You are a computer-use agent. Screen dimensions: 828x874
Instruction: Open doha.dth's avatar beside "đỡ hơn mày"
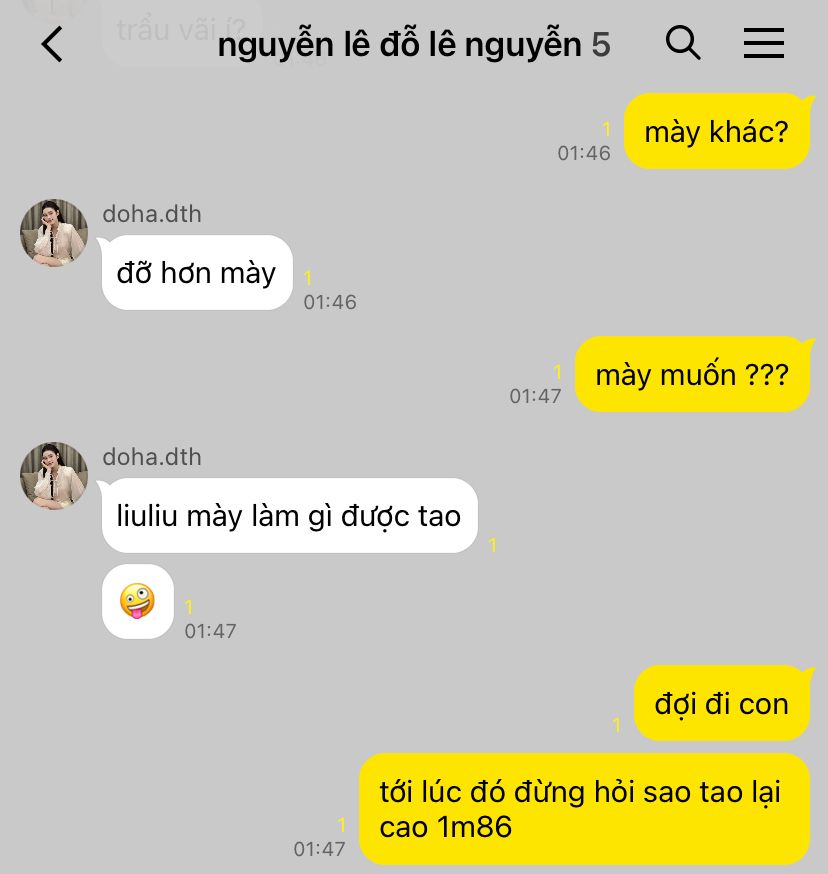point(54,233)
